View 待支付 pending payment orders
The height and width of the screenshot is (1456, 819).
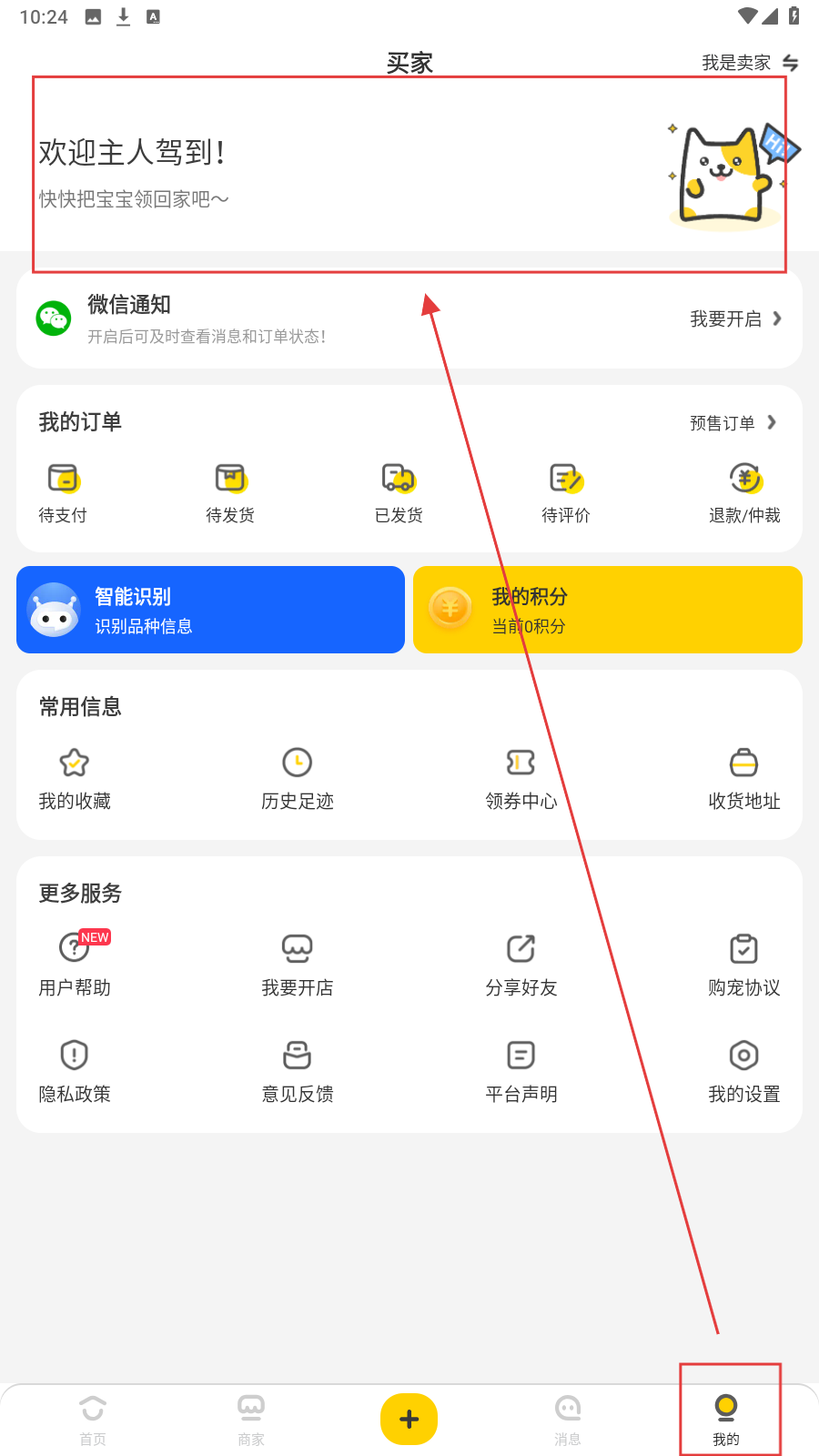[63, 493]
